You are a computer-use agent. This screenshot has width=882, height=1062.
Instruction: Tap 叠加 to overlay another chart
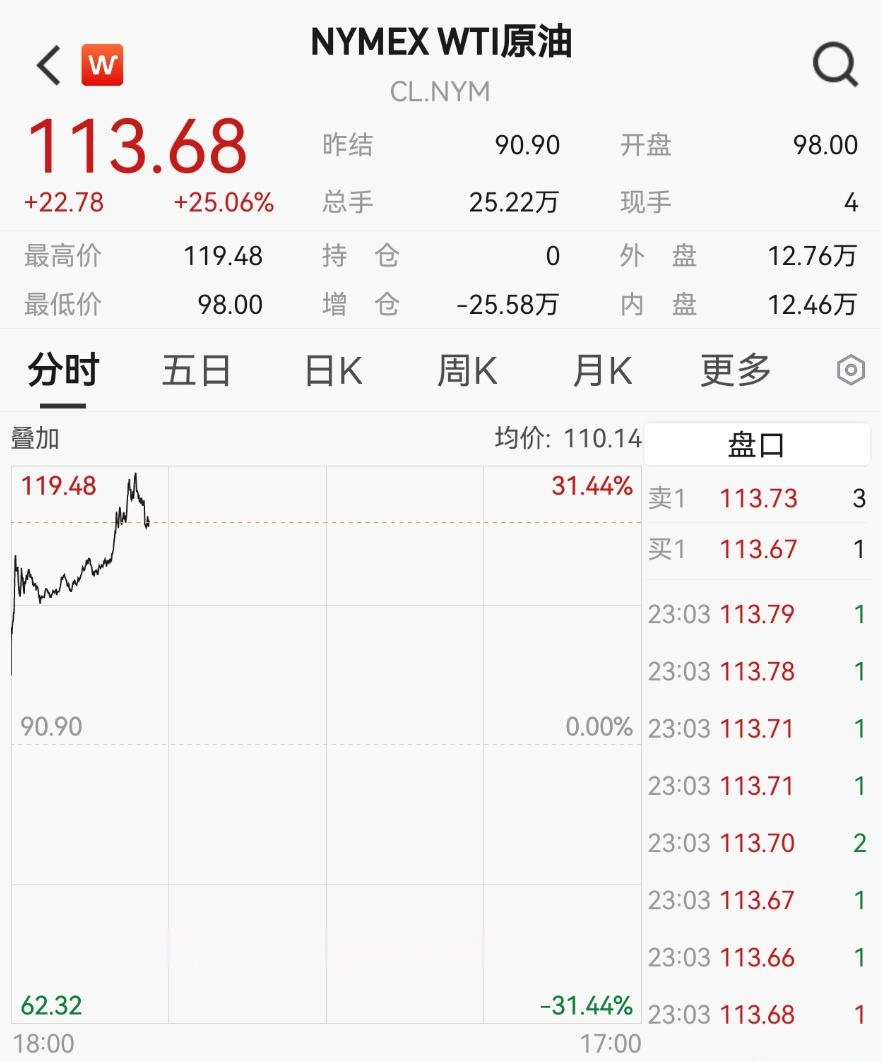click(x=35, y=438)
